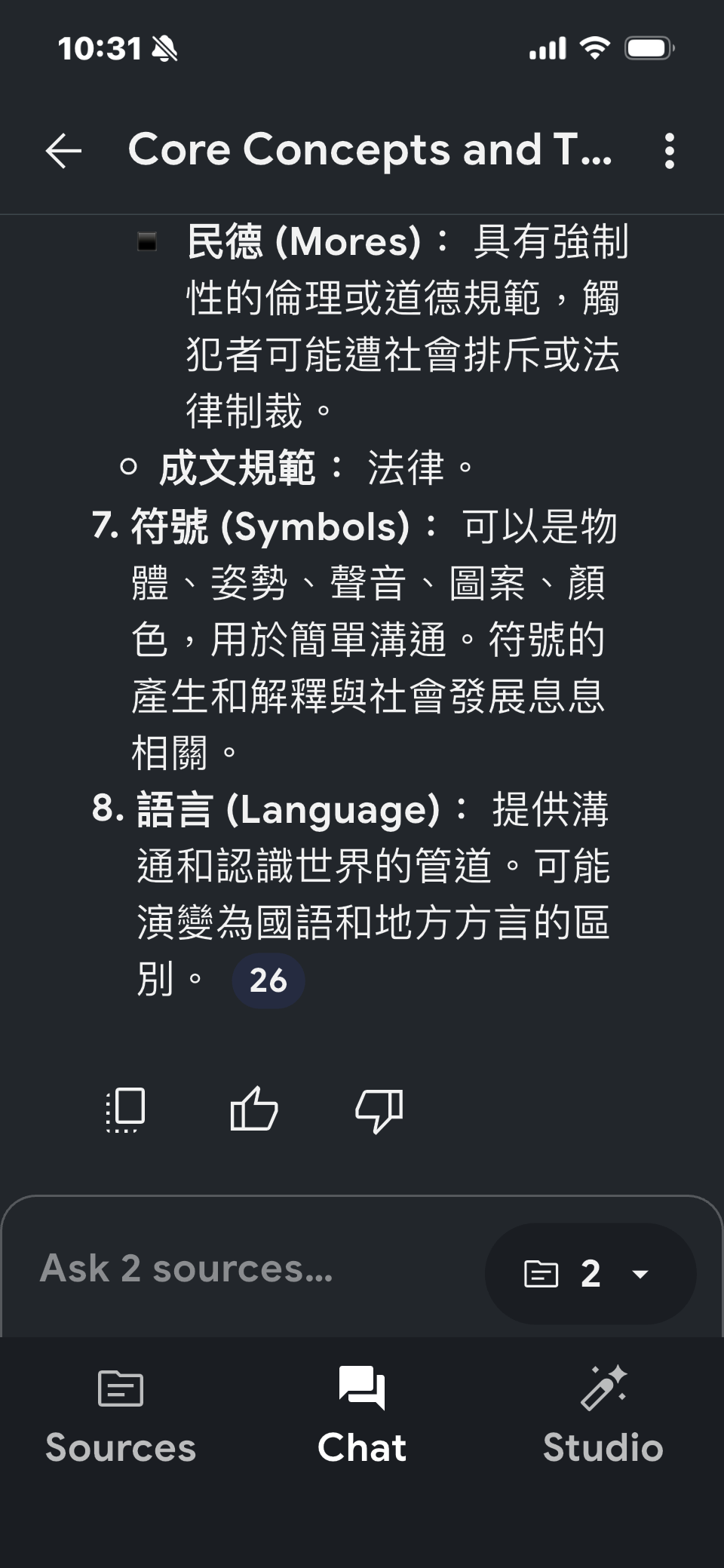Give the response a thumbs down
The height and width of the screenshot is (1568, 724).
click(379, 1110)
